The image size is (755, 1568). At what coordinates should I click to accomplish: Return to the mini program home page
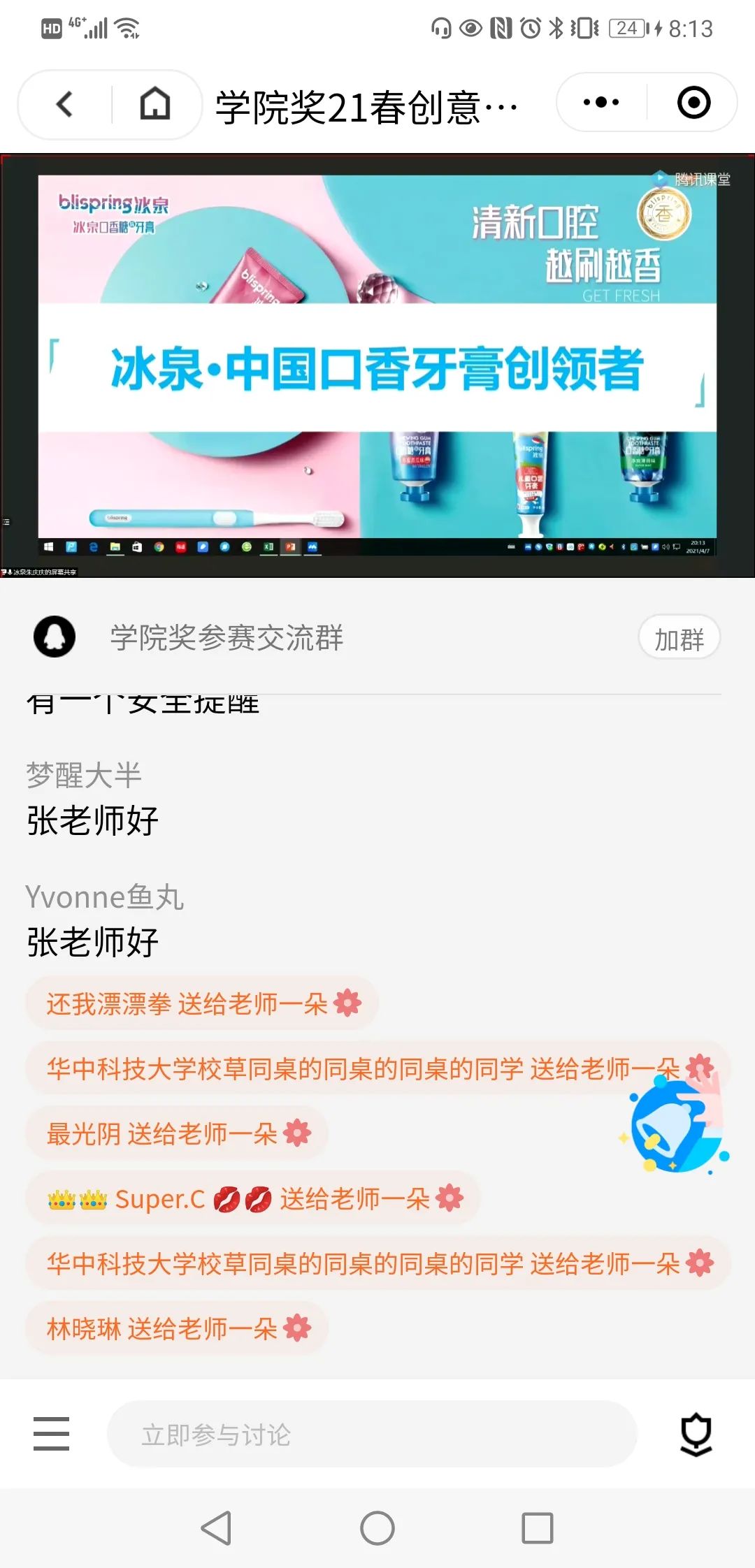click(x=155, y=105)
